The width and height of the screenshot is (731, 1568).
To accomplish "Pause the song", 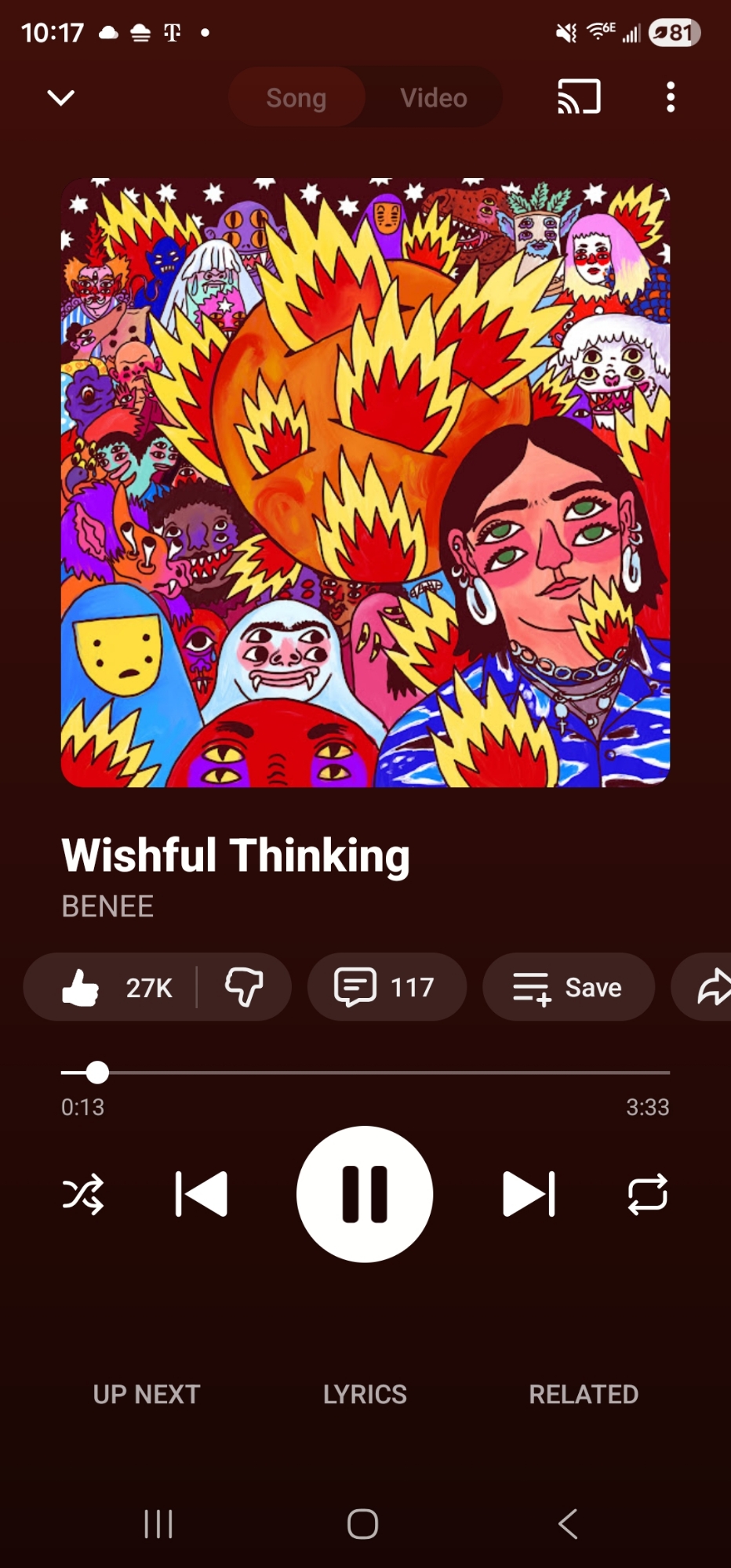I will point(365,1194).
